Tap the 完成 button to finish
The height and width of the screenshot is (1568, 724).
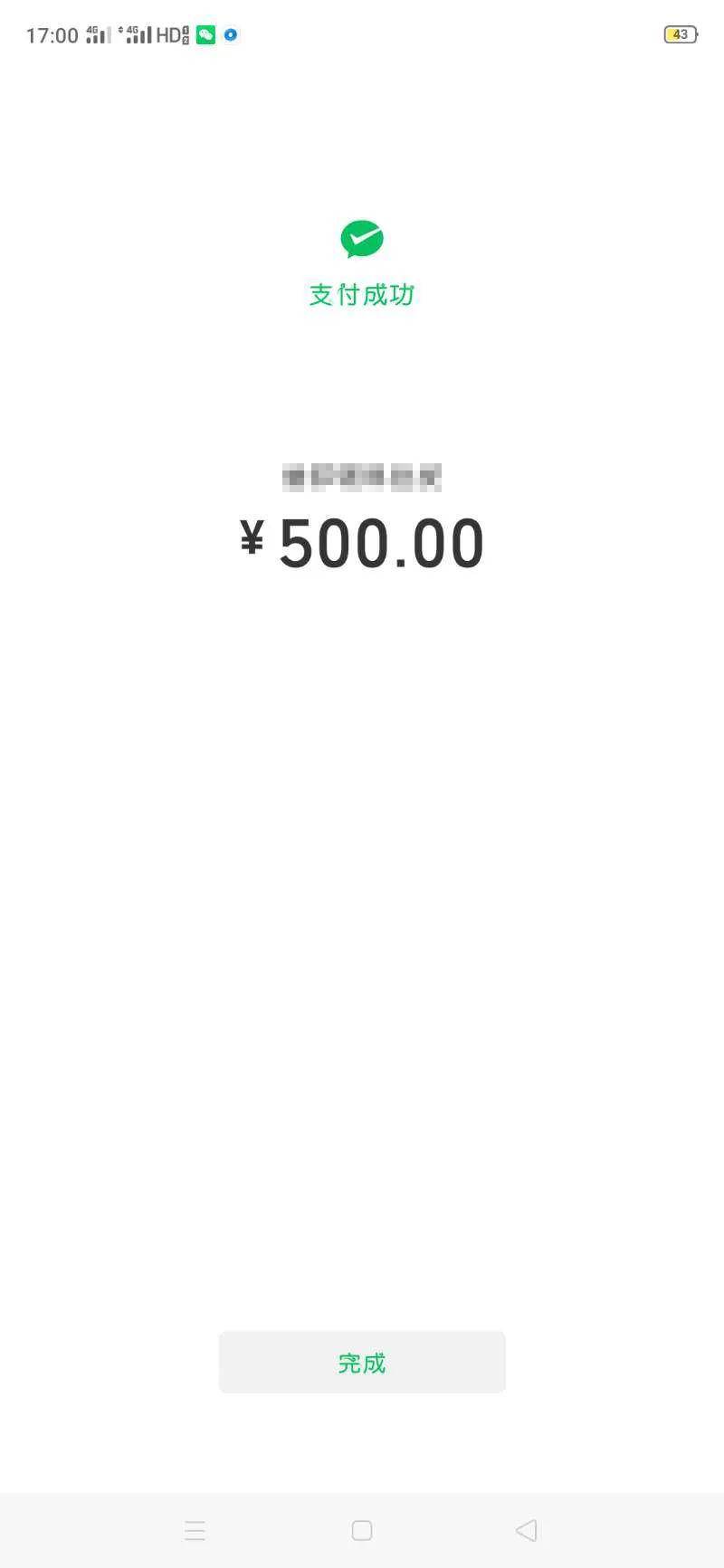tap(362, 1362)
